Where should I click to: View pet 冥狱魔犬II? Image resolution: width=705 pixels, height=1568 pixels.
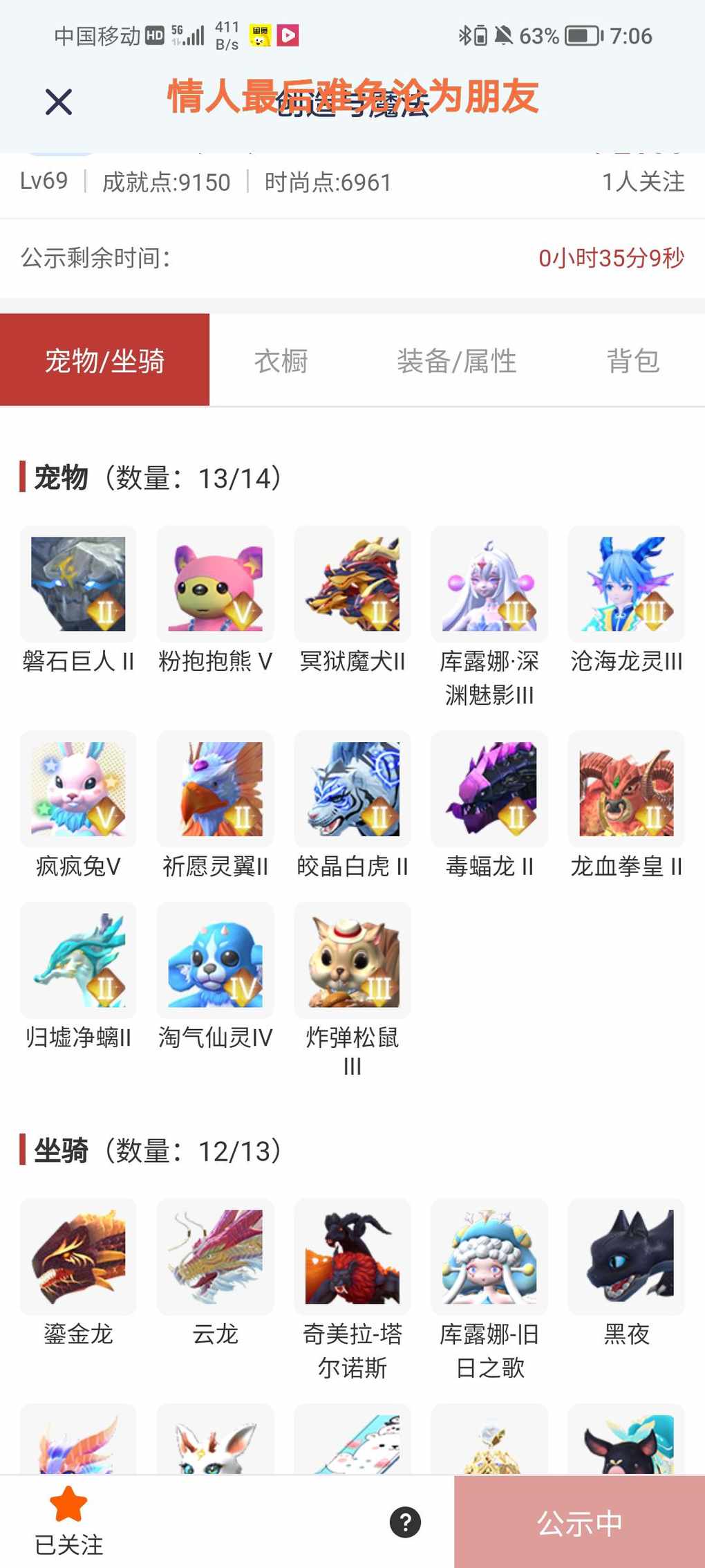[352, 584]
